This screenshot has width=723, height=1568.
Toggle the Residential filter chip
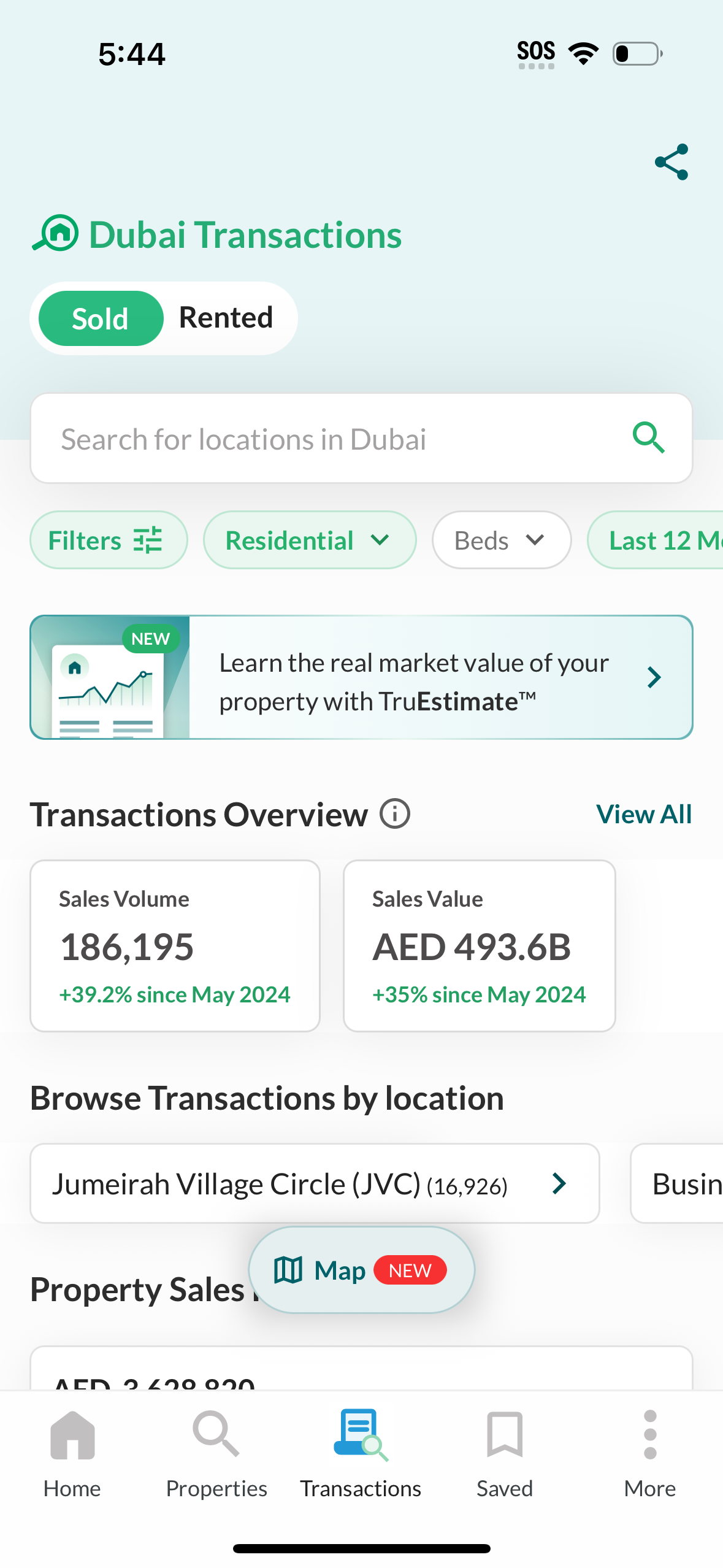tap(309, 540)
